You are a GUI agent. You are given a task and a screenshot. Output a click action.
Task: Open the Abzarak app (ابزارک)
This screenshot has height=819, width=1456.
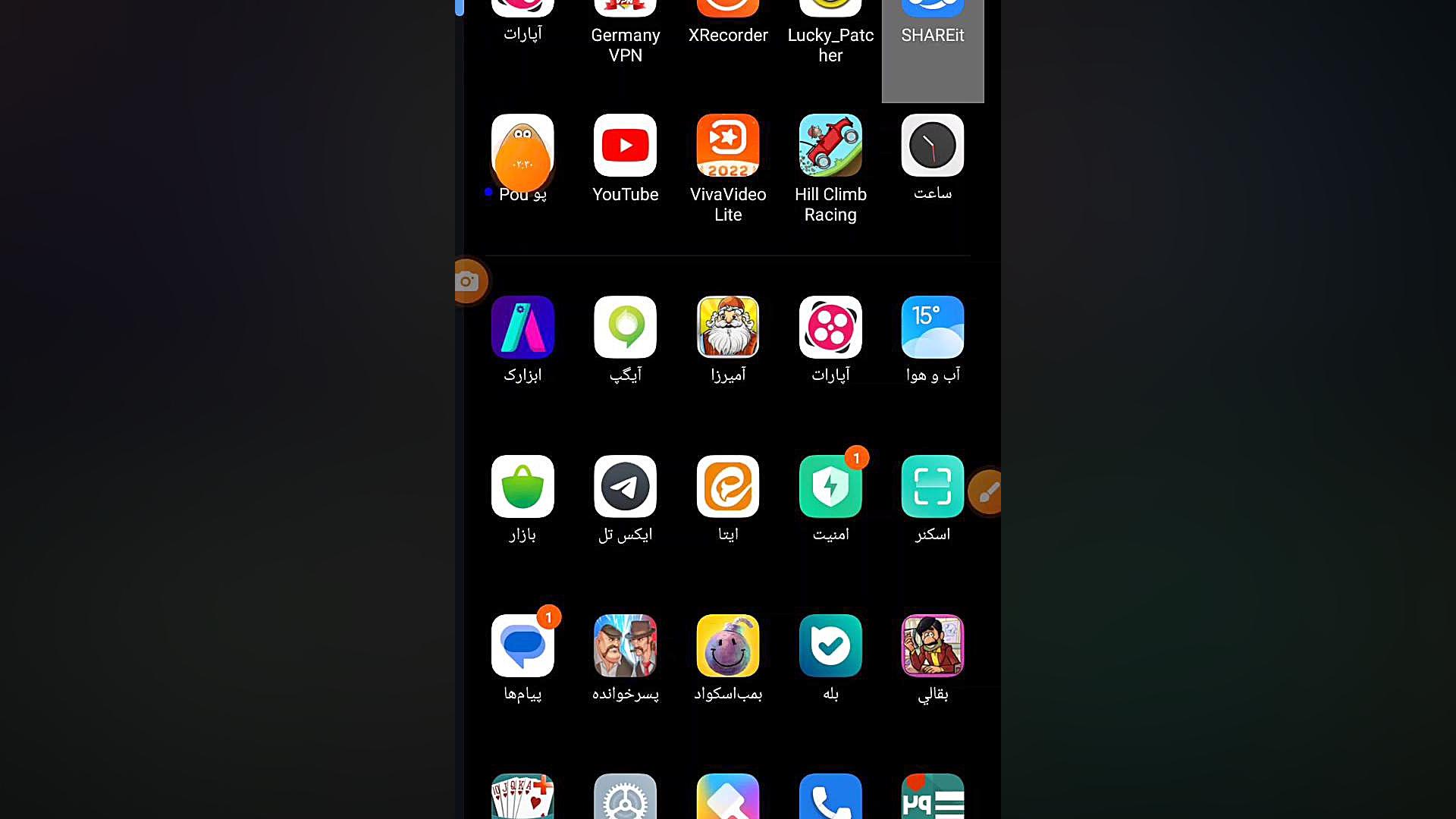(x=522, y=328)
